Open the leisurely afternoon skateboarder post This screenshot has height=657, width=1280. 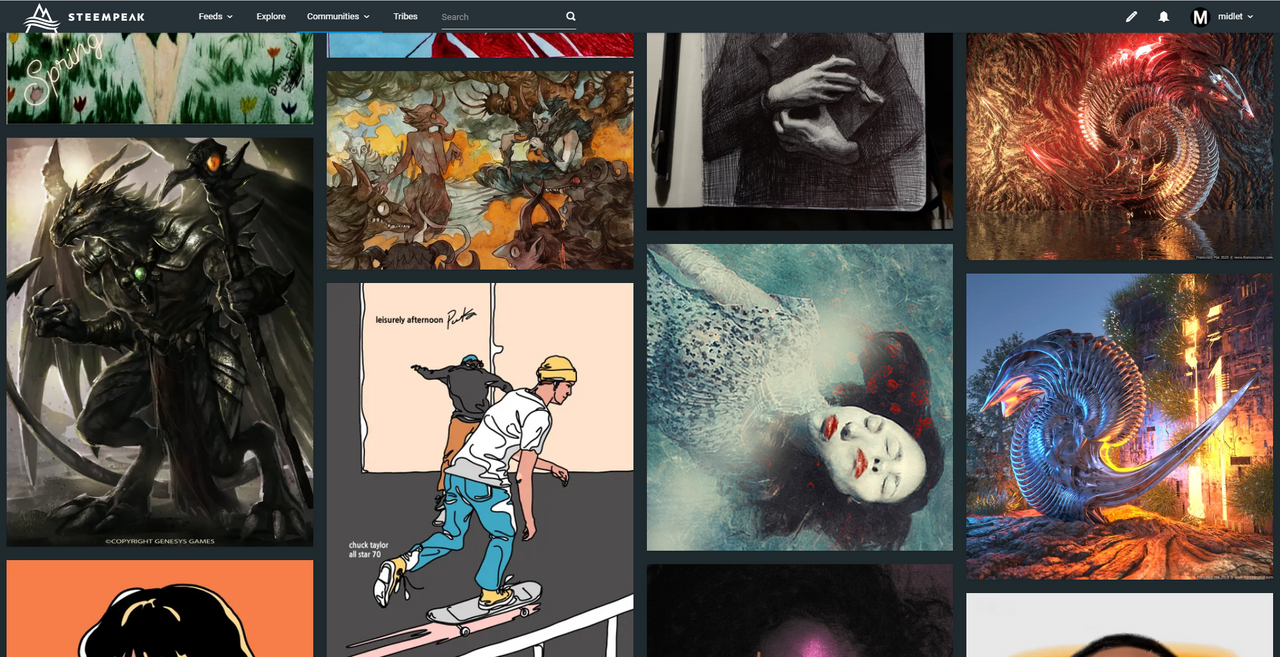480,470
